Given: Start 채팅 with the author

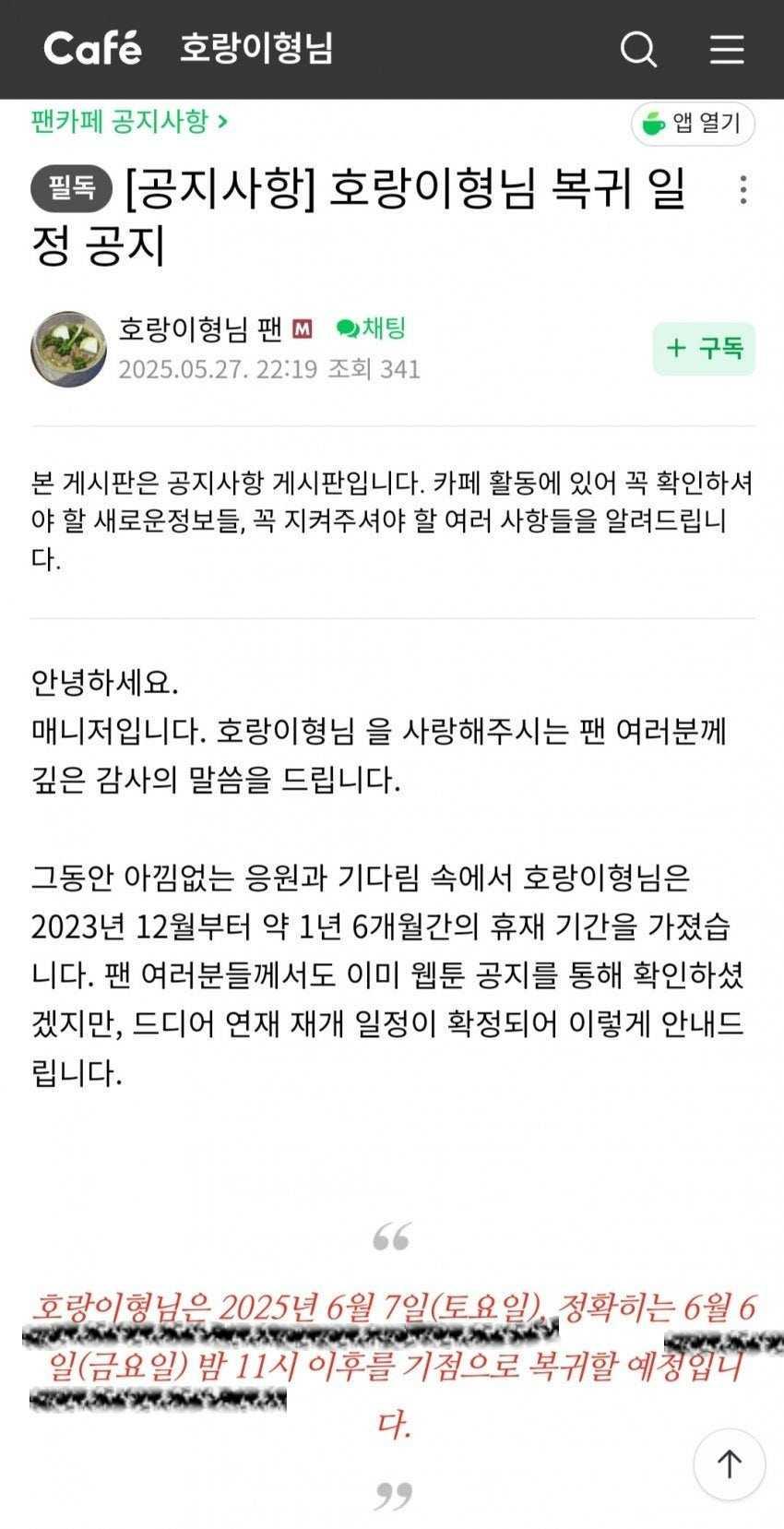Looking at the screenshot, I should pyautogui.click(x=372, y=328).
